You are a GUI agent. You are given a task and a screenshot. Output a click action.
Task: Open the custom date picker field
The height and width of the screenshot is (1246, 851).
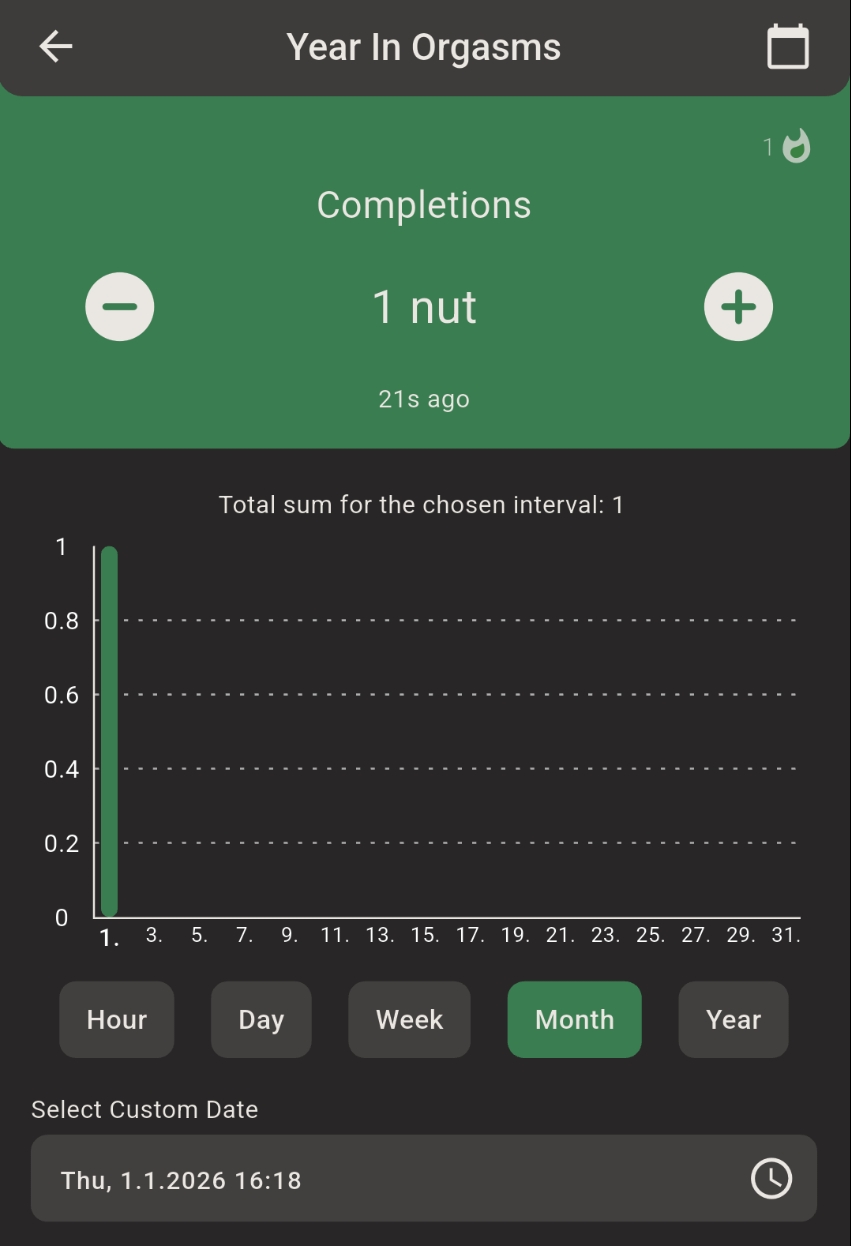pos(423,1179)
